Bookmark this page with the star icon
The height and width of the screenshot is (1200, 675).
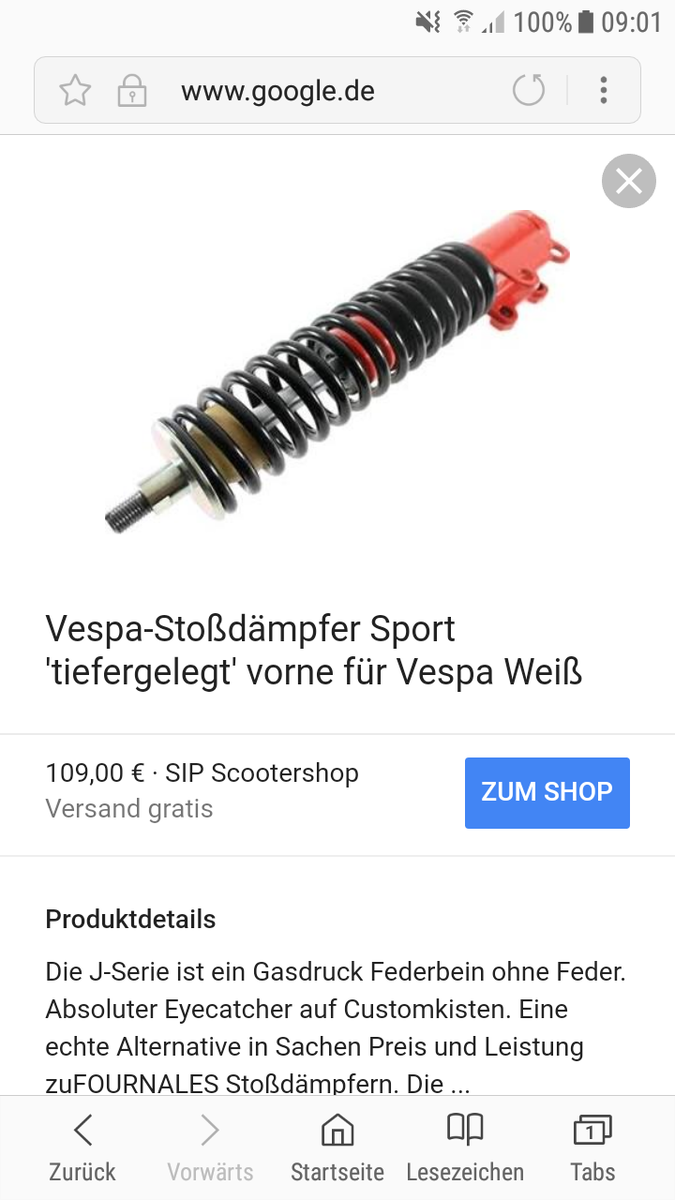coord(75,91)
